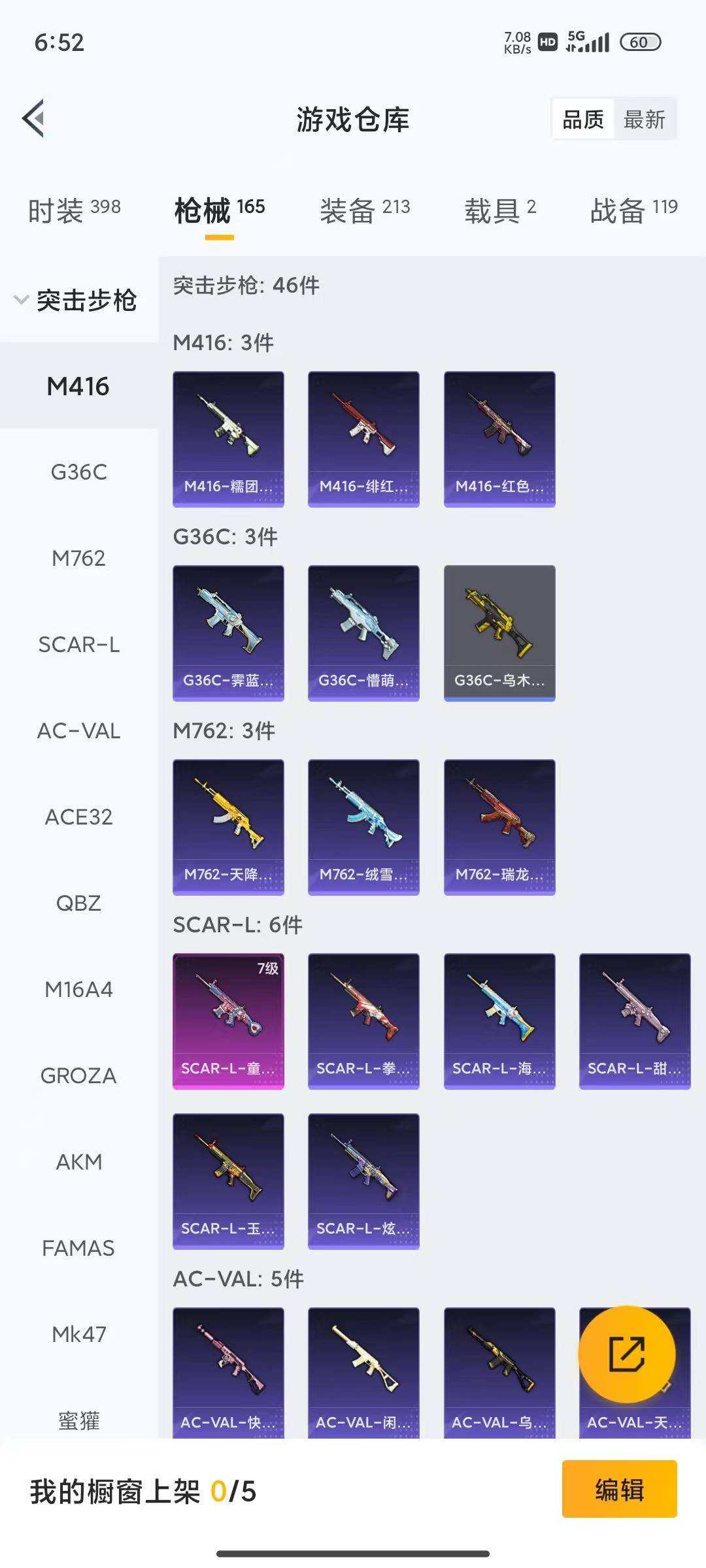This screenshot has width=706, height=1568.
Task: Select AKM in the side list
Action: pyautogui.click(x=78, y=1162)
